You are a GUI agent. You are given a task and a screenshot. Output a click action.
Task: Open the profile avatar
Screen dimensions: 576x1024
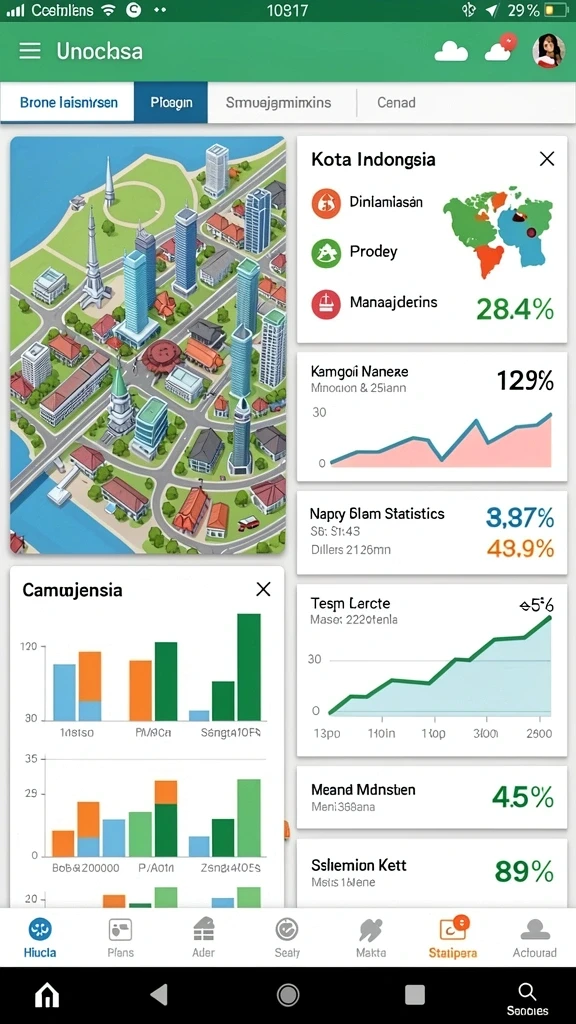(x=549, y=51)
